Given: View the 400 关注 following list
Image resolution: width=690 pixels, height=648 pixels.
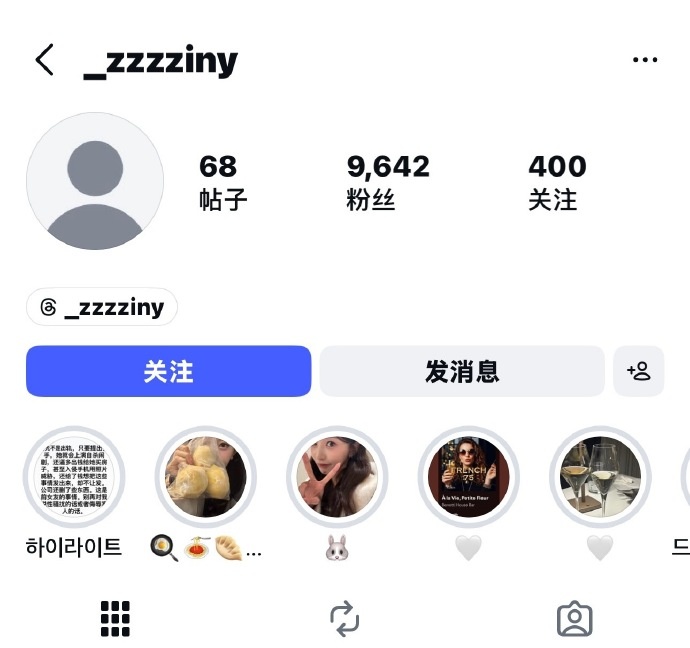Looking at the screenshot, I should click(557, 181).
